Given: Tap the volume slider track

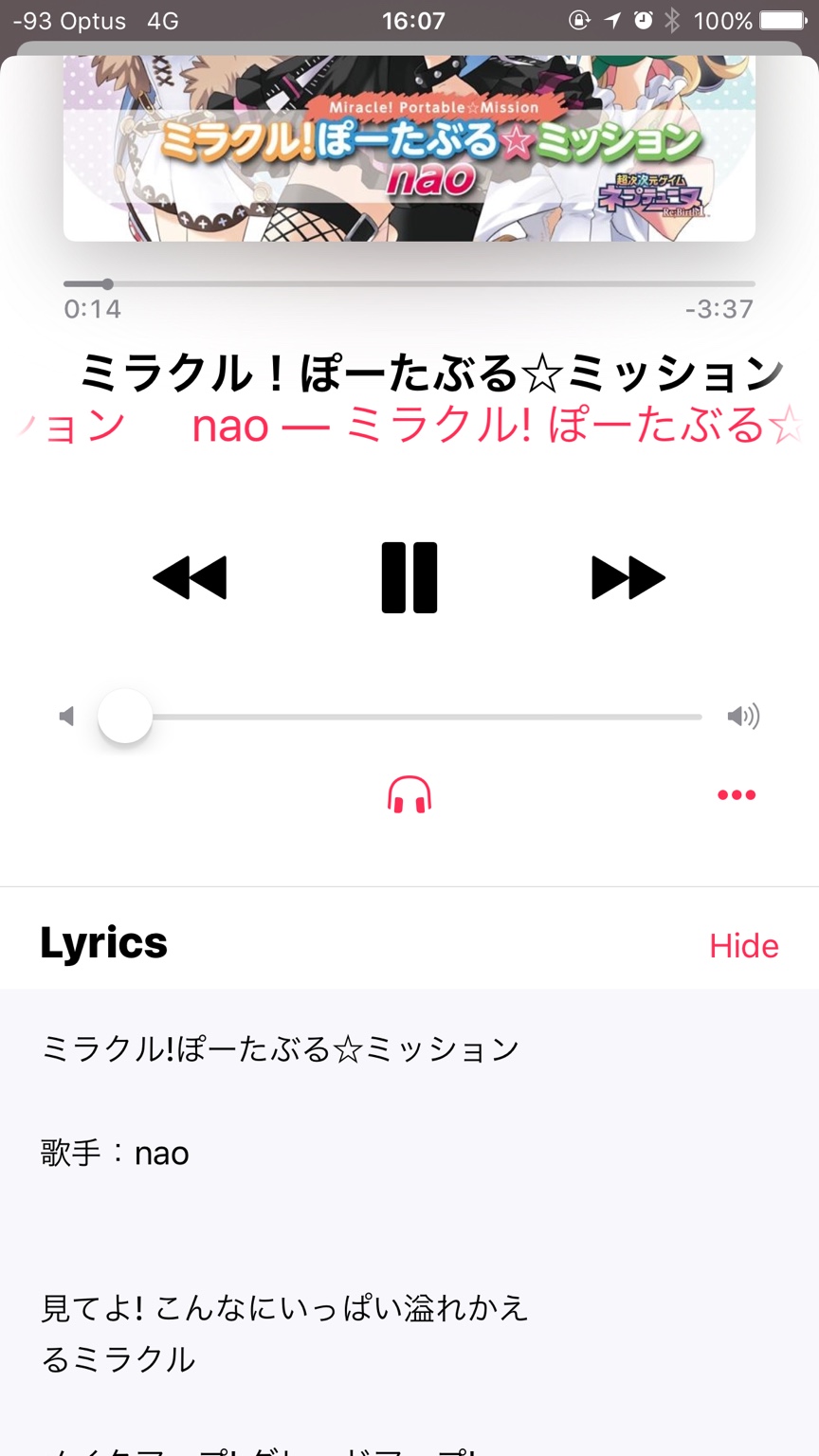Looking at the screenshot, I should coord(427,717).
